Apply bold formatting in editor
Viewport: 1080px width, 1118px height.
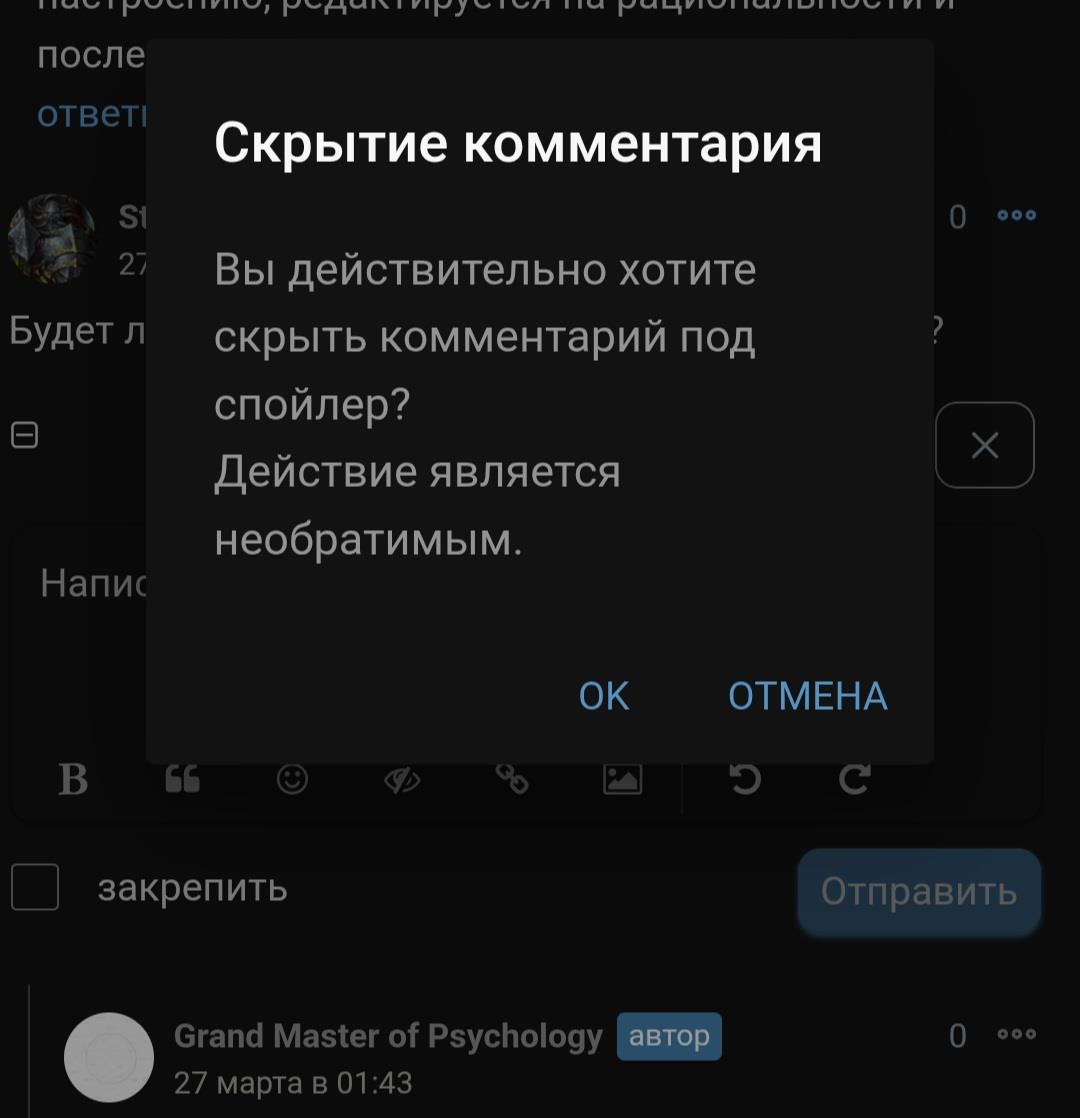click(73, 779)
